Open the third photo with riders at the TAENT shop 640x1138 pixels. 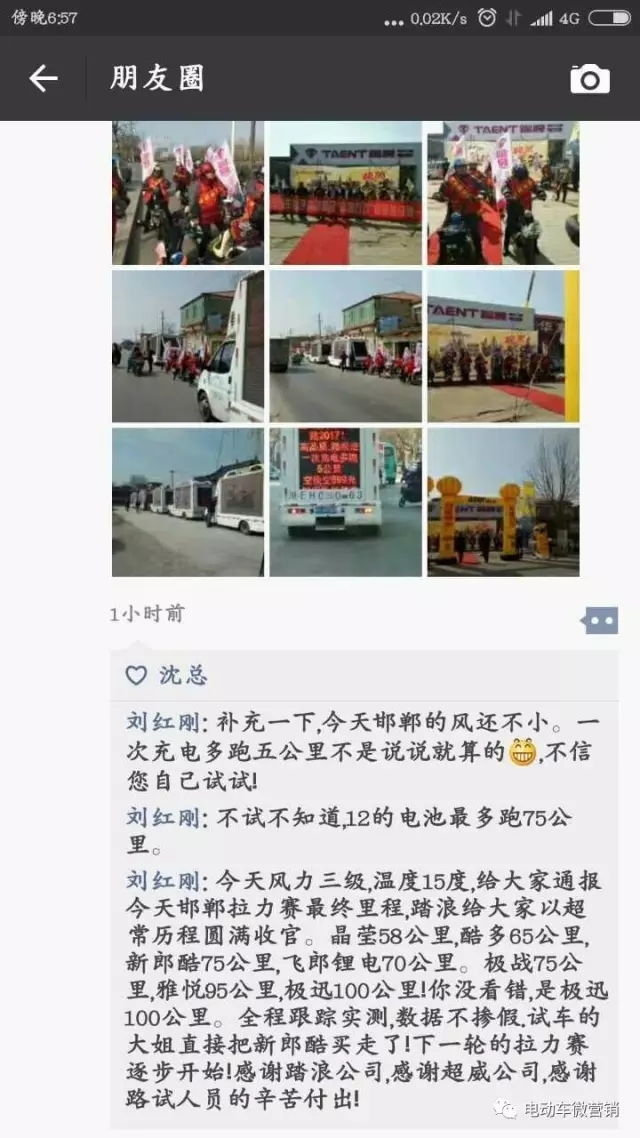(503, 193)
